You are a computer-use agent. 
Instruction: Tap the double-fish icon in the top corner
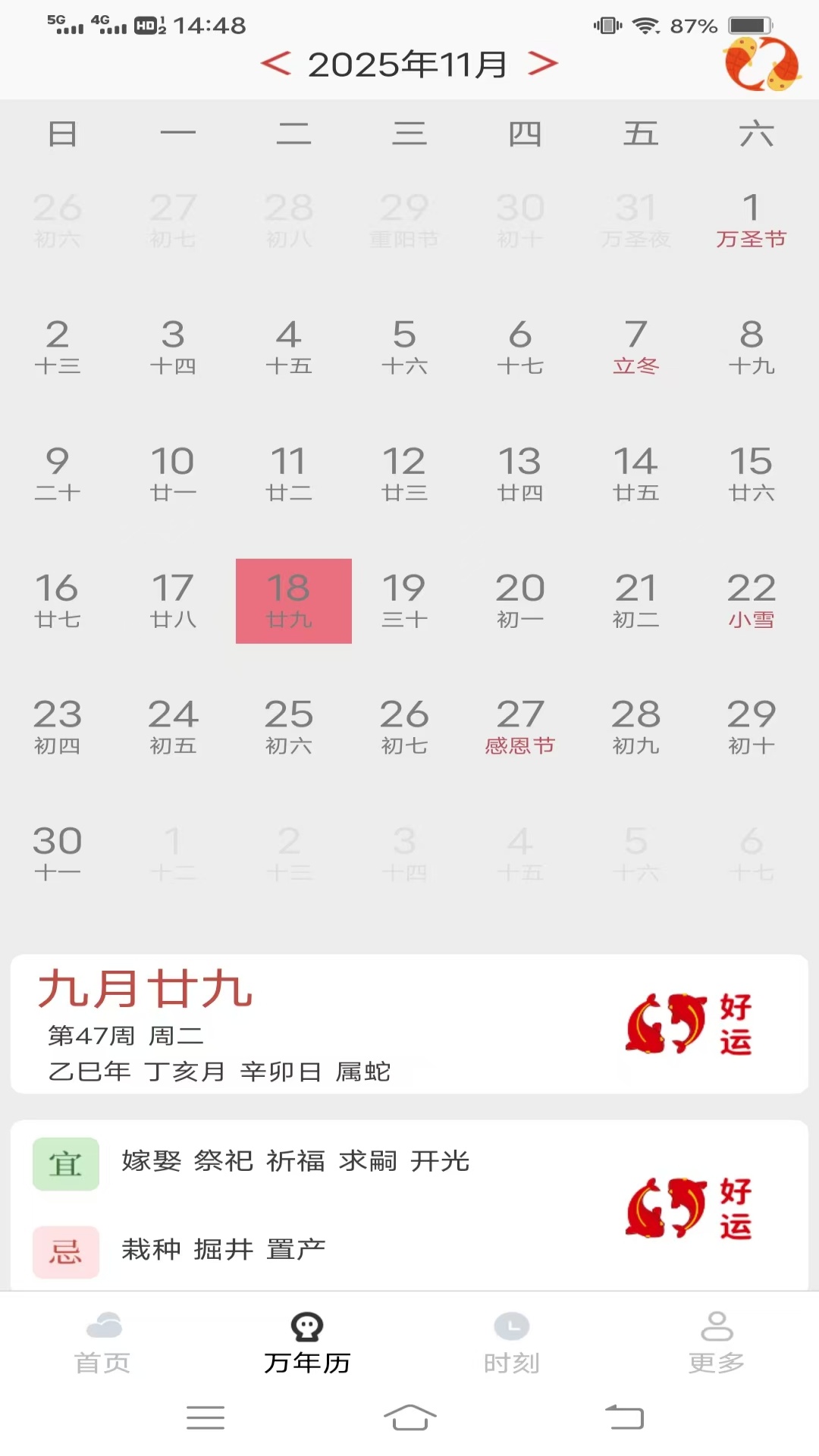point(762,65)
